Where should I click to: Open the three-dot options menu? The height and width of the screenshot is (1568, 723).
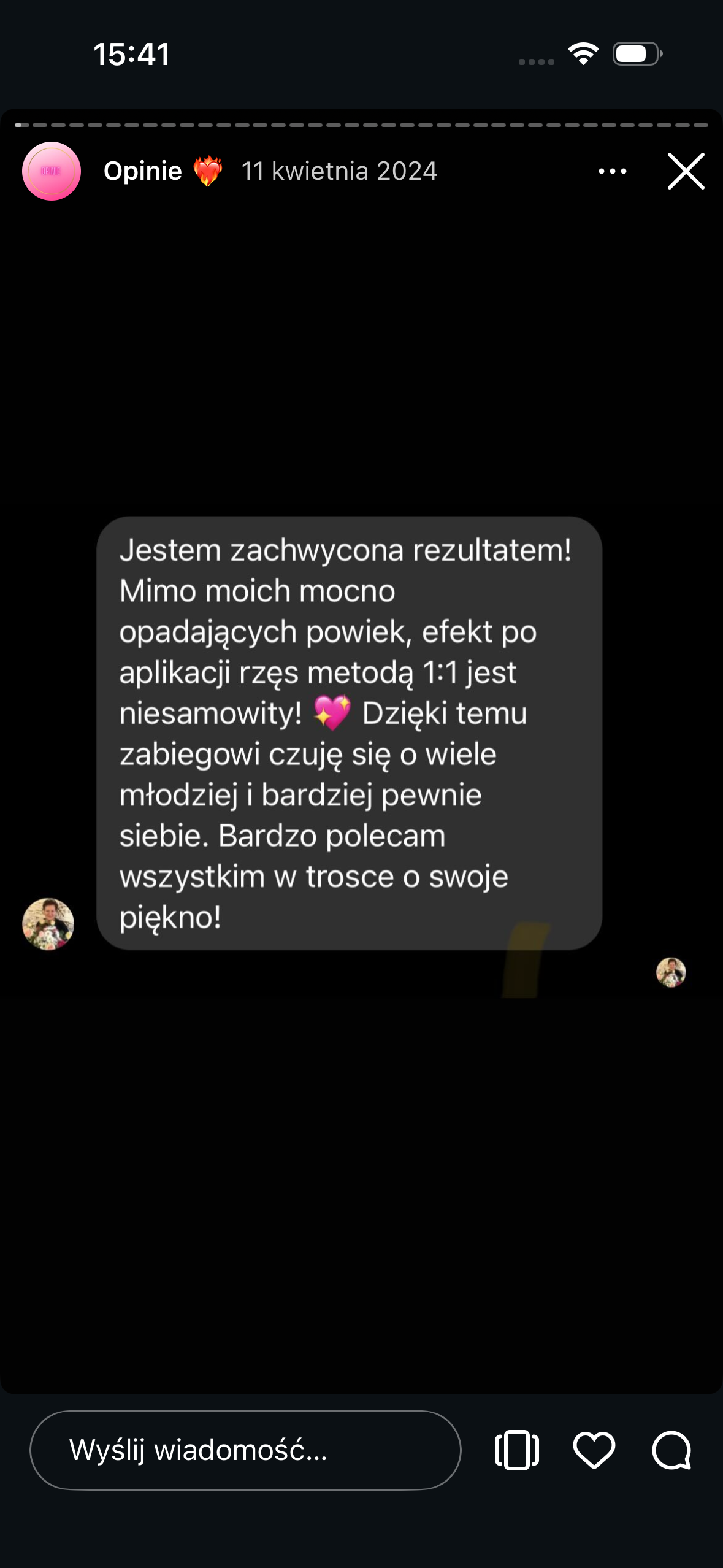pyautogui.click(x=612, y=171)
